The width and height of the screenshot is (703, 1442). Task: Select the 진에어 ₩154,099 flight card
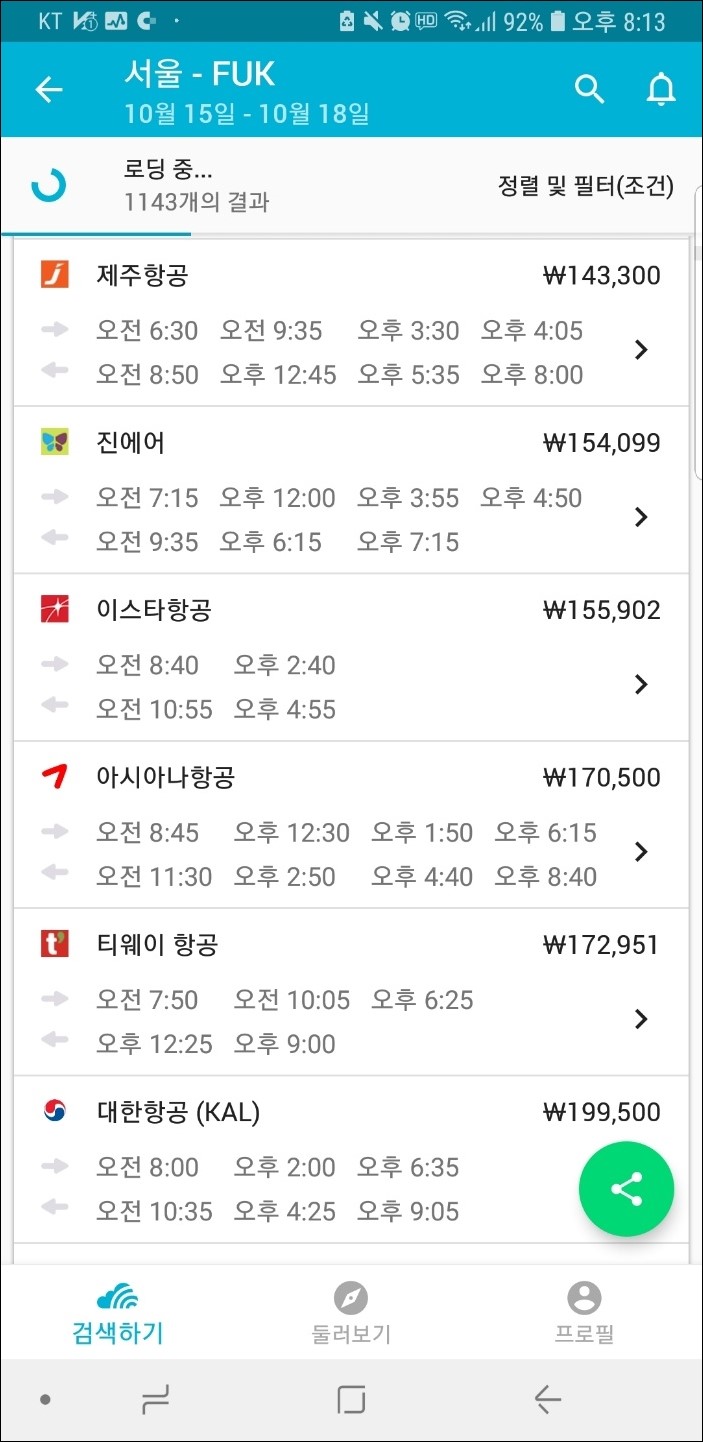tap(351, 490)
